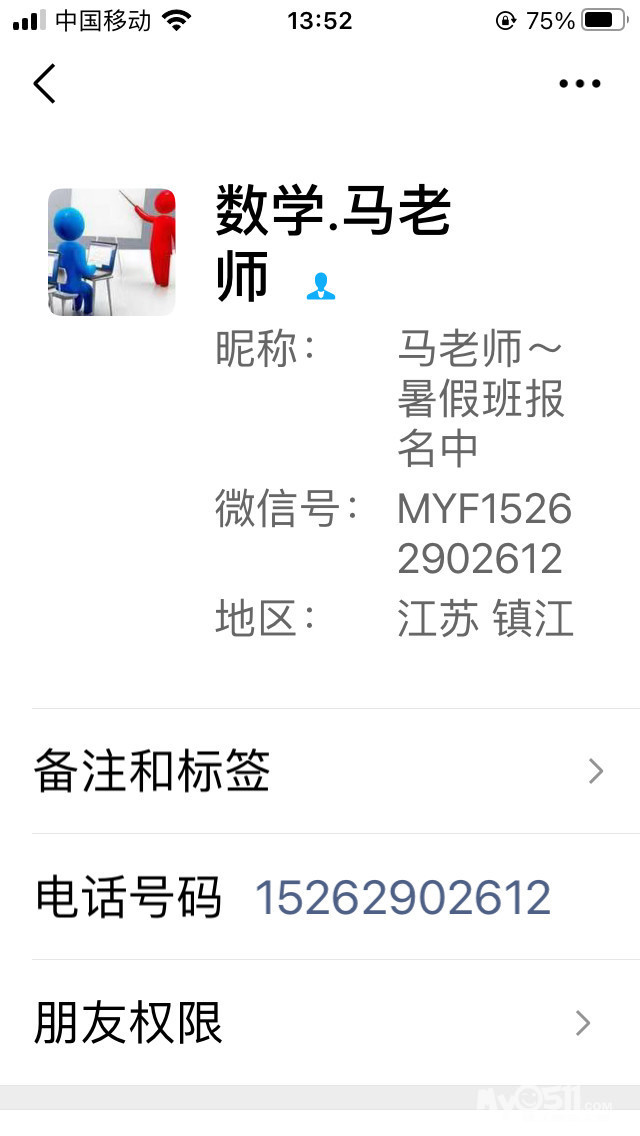The height and width of the screenshot is (1136, 640).
Task: Go back to the previous screen
Action: point(45,84)
